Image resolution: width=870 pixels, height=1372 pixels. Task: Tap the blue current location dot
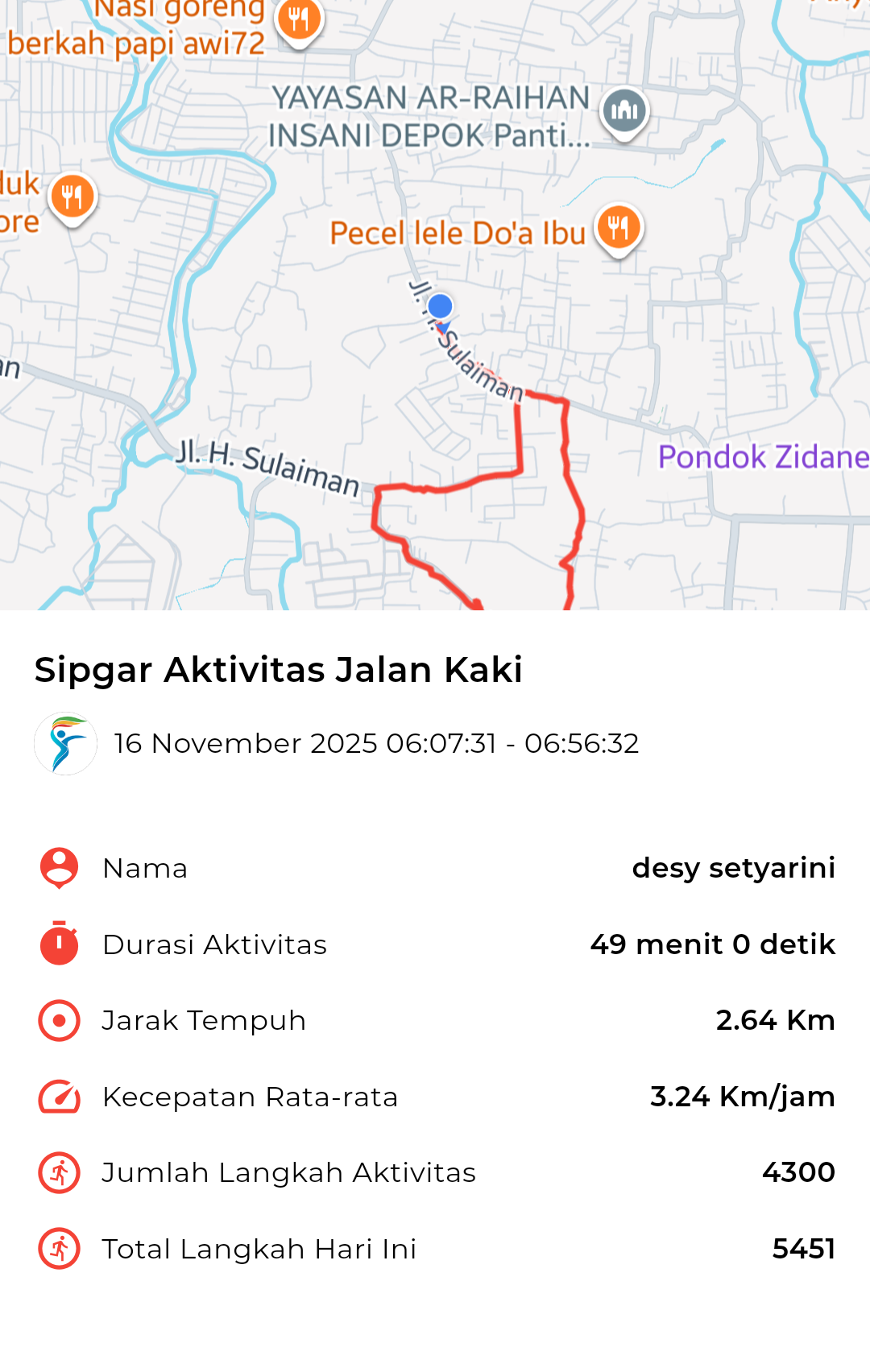click(x=440, y=306)
